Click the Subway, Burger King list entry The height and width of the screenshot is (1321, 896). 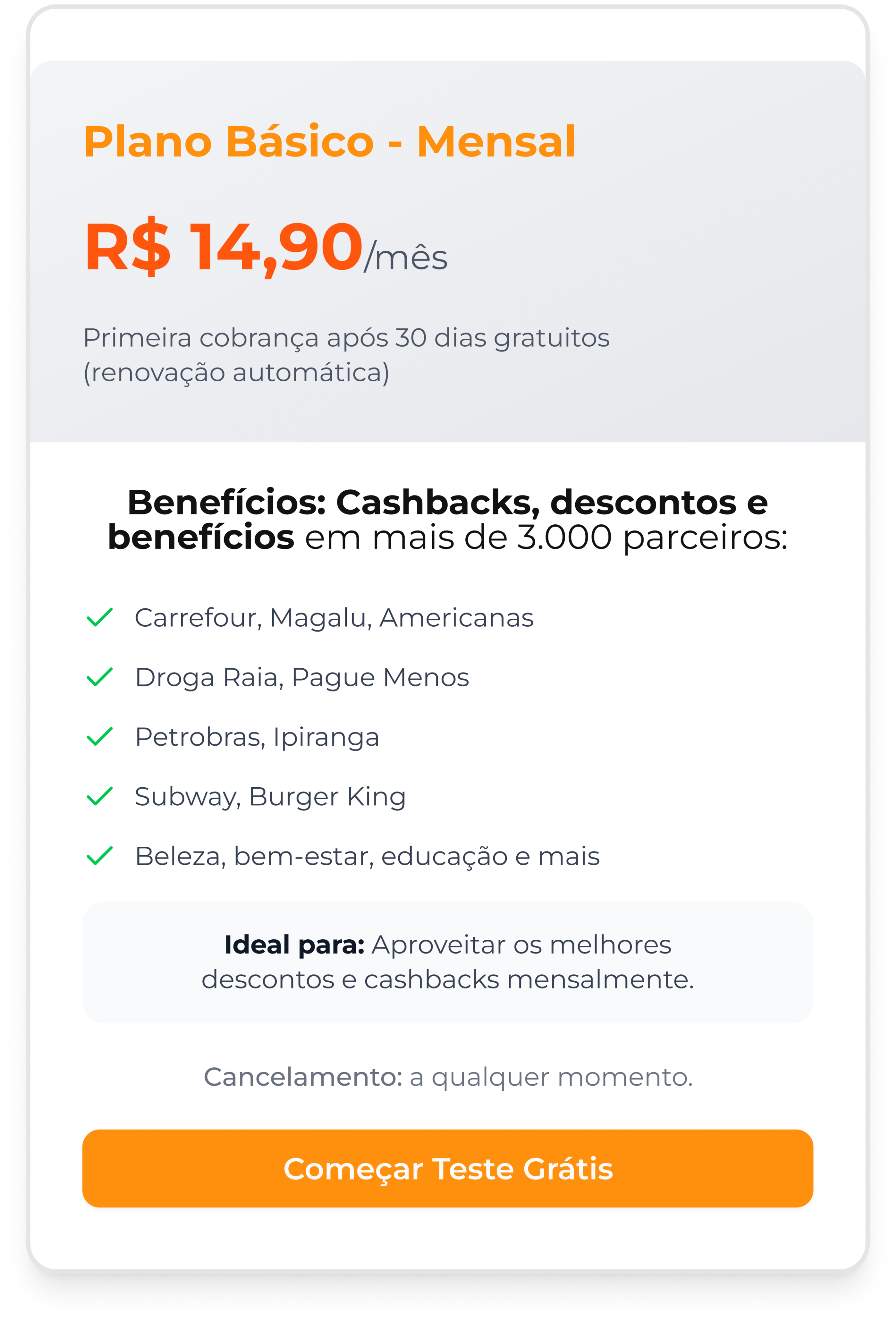click(270, 796)
